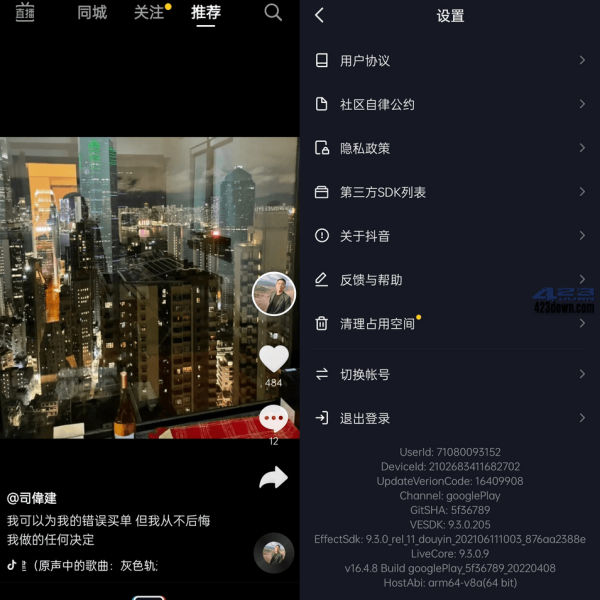Select 切换帐号 to switch accounts
600x600 pixels.
[x=450, y=375]
